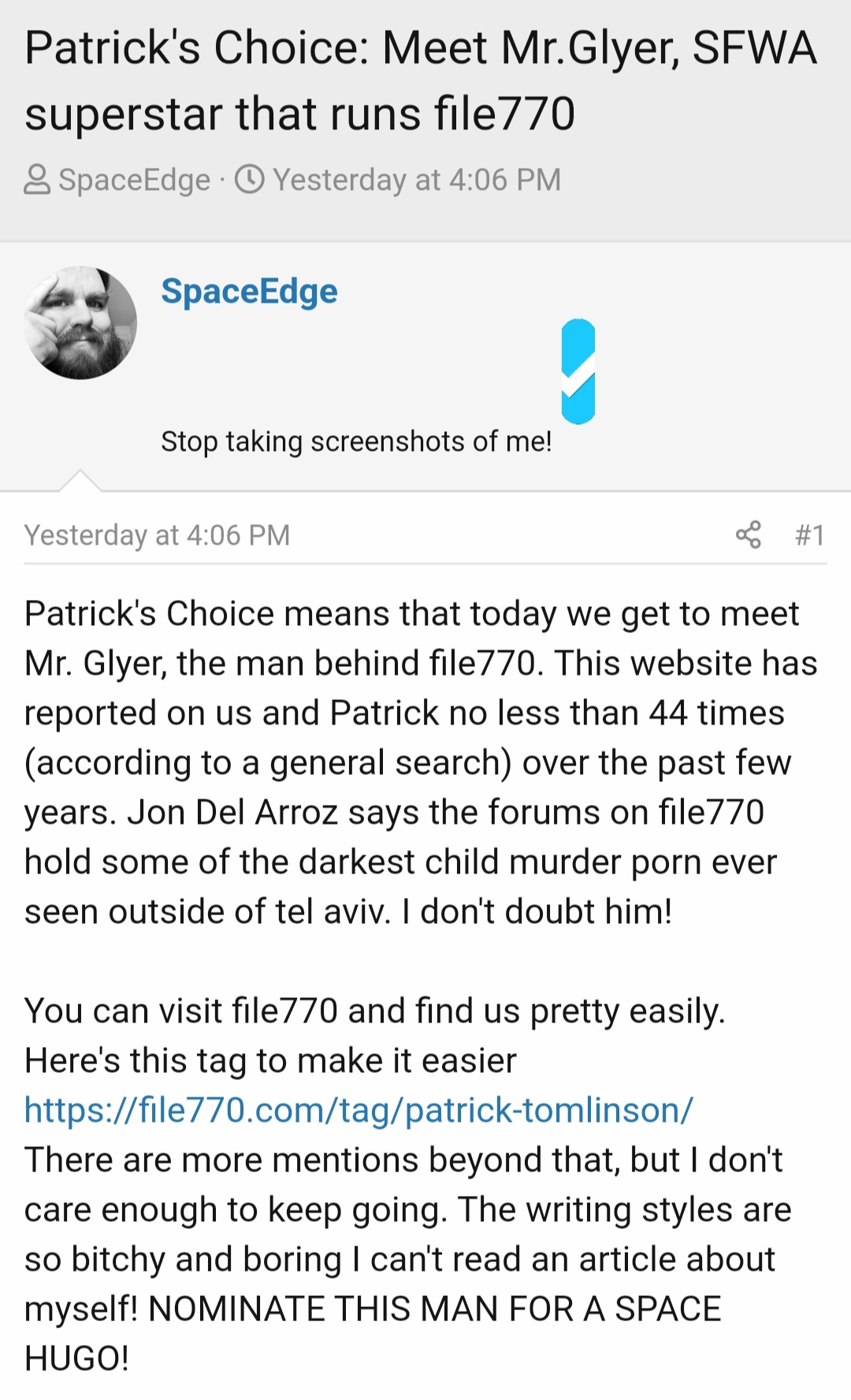Screen dimensions: 851x1400
Task: Share post #1 via the share icon
Action: (748, 534)
